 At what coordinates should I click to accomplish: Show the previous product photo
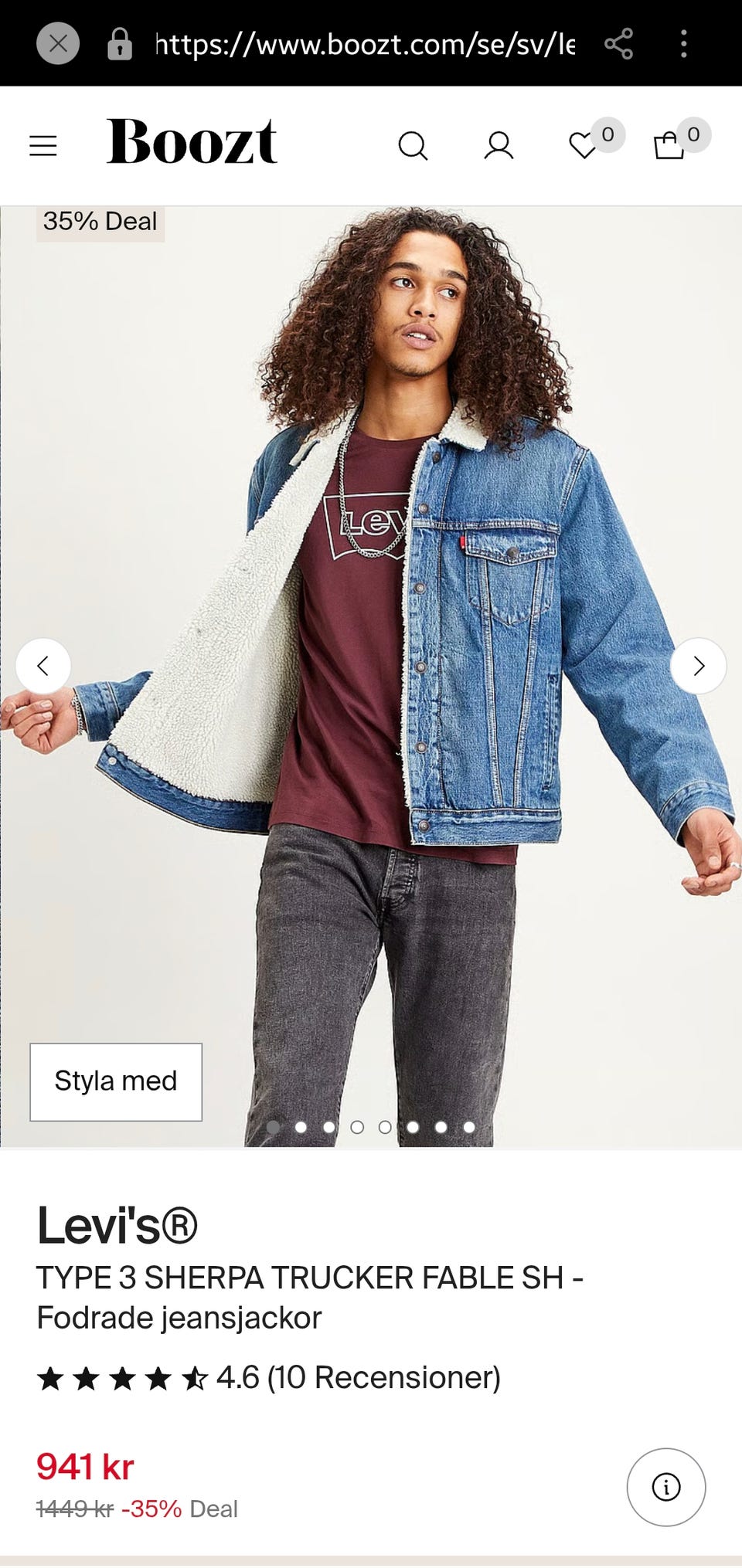coord(43,666)
